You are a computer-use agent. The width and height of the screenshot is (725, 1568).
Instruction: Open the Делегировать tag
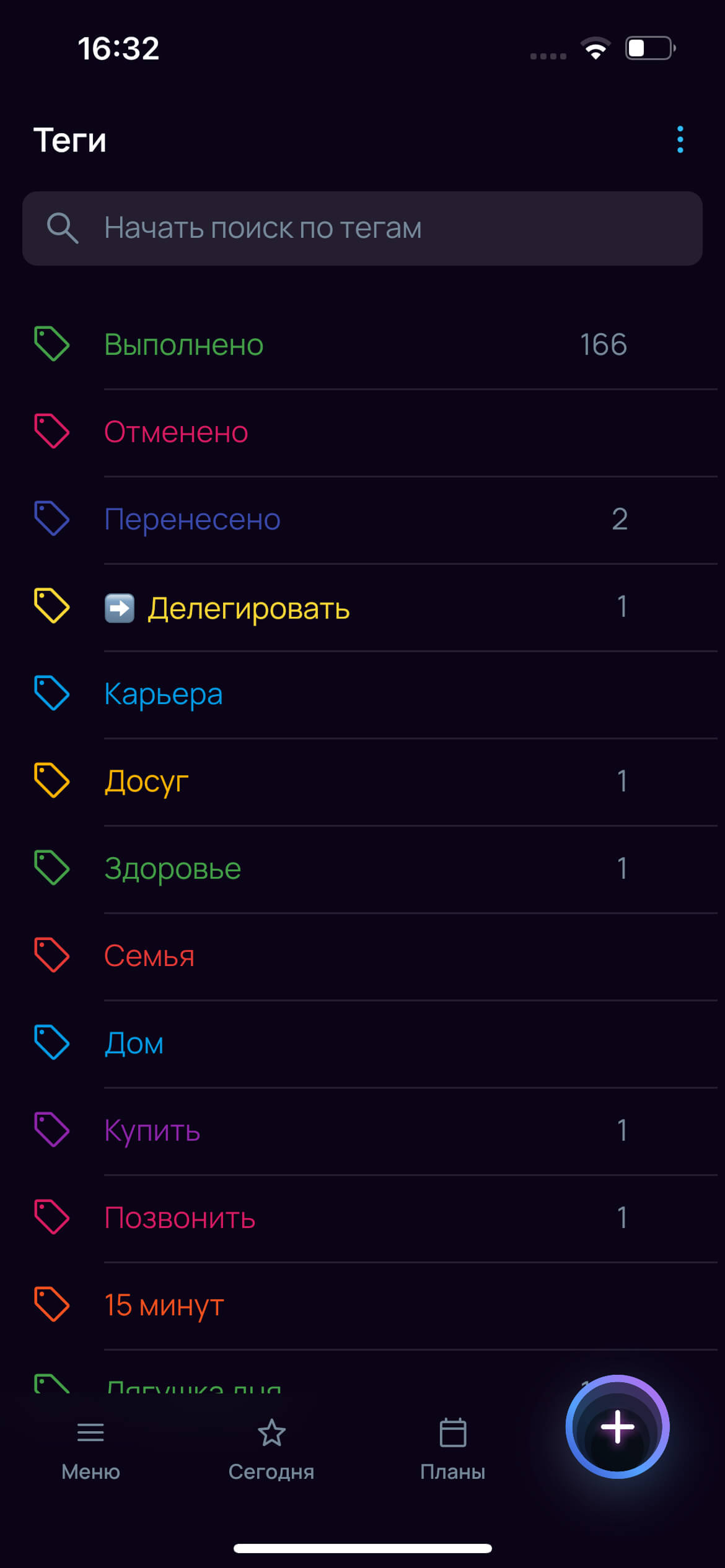click(362, 607)
